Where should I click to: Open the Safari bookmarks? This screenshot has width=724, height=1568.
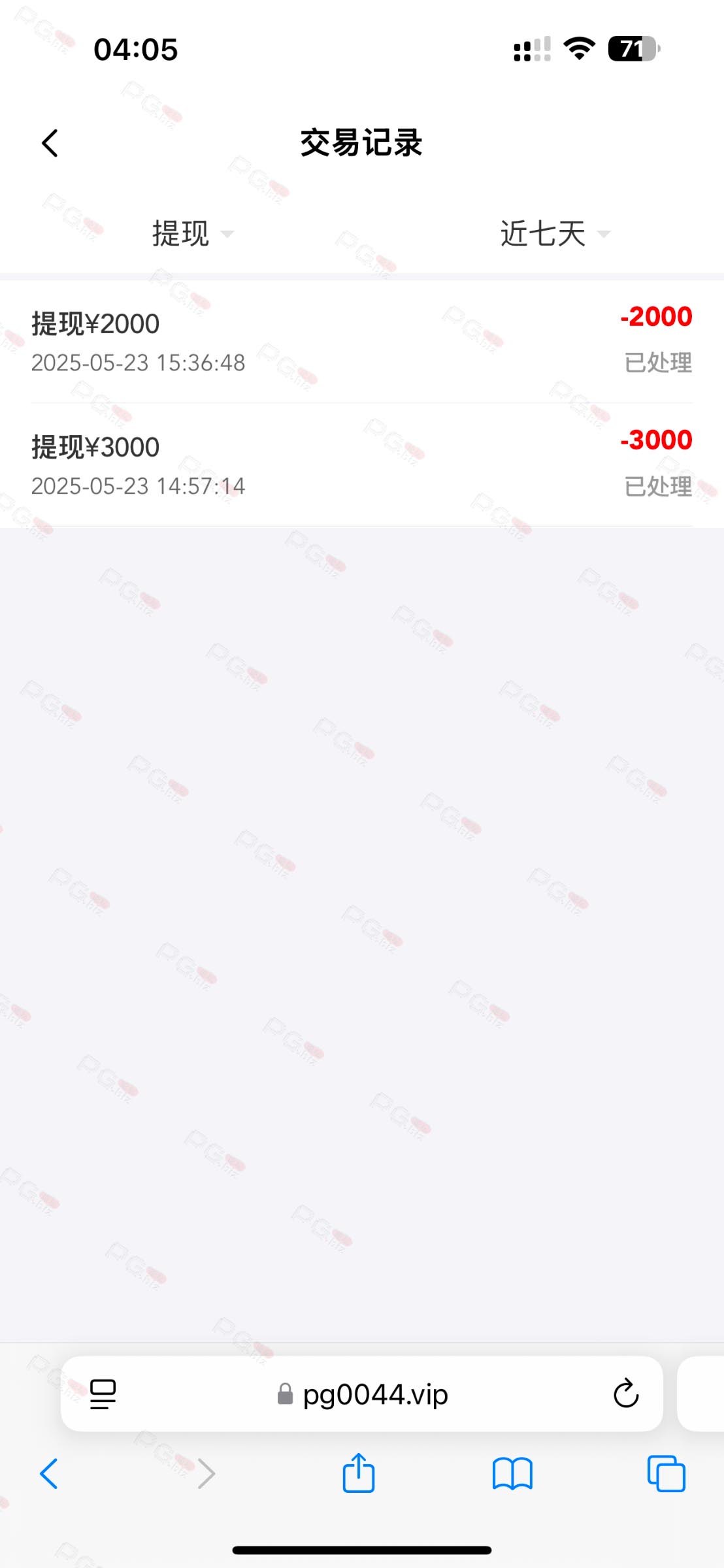[x=512, y=1474]
